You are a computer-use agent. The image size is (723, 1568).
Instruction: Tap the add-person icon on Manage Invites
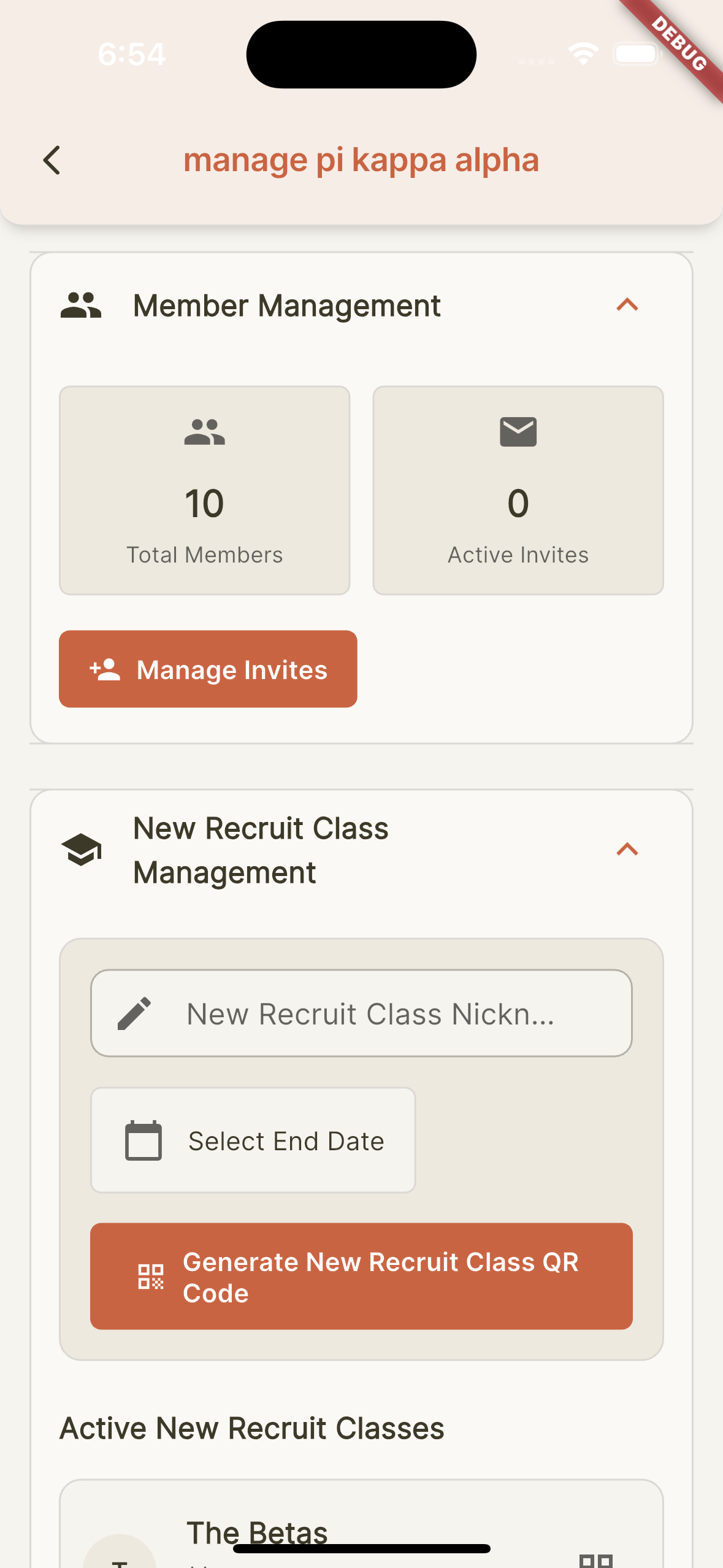pos(104,669)
